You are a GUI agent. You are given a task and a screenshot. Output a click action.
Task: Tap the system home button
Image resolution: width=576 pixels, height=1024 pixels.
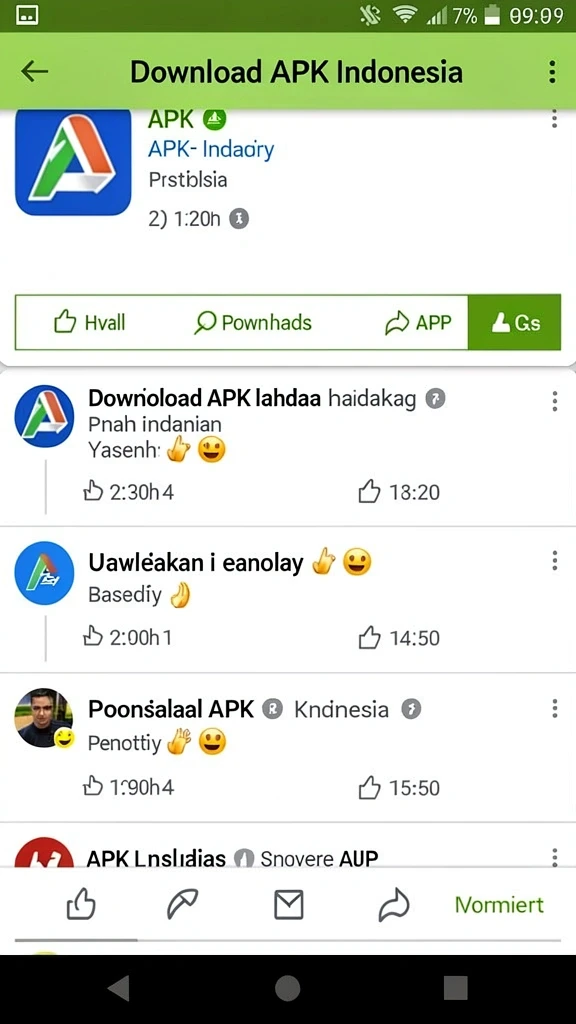coord(287,989)
